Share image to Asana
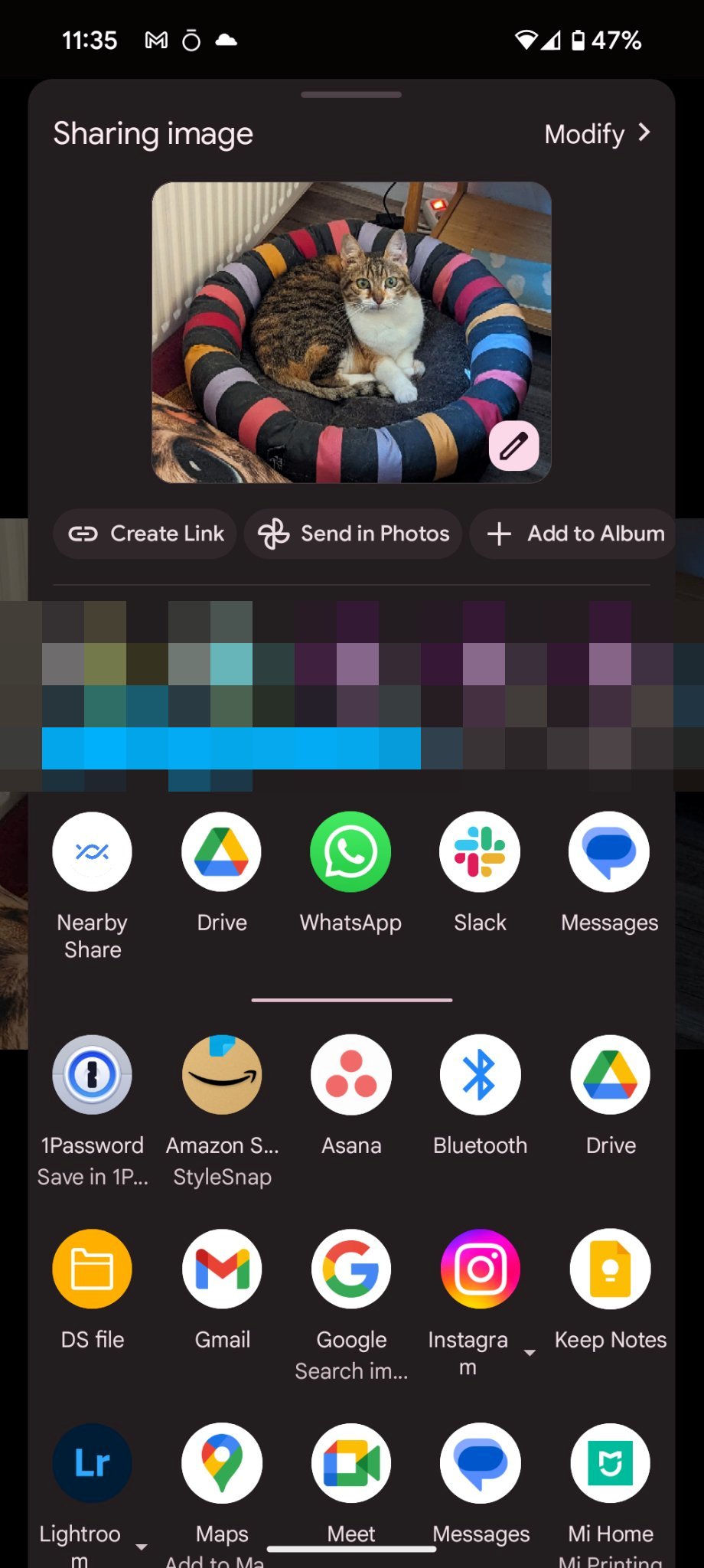This screenshot has width=704, height=1568. 351,1075
